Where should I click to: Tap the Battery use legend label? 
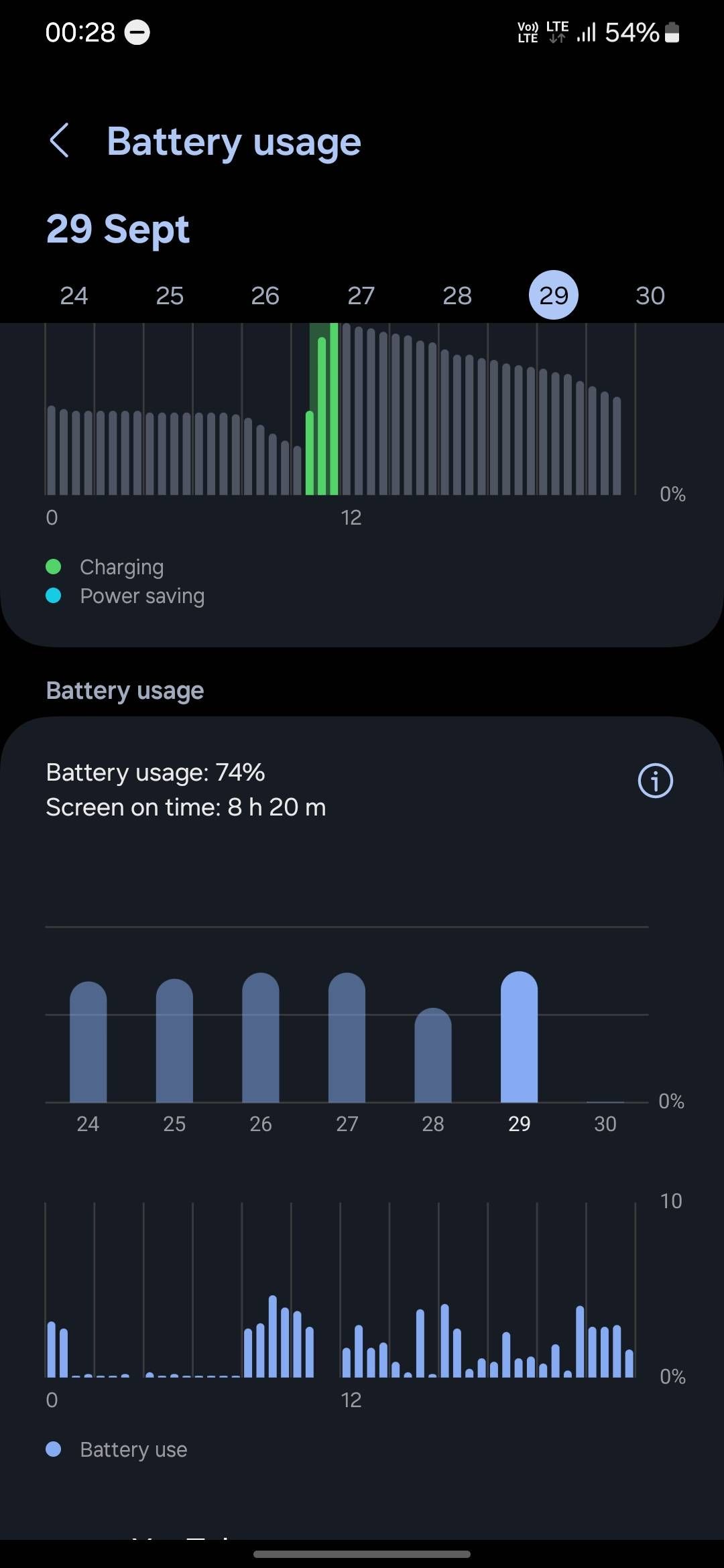pos(133,1449)
